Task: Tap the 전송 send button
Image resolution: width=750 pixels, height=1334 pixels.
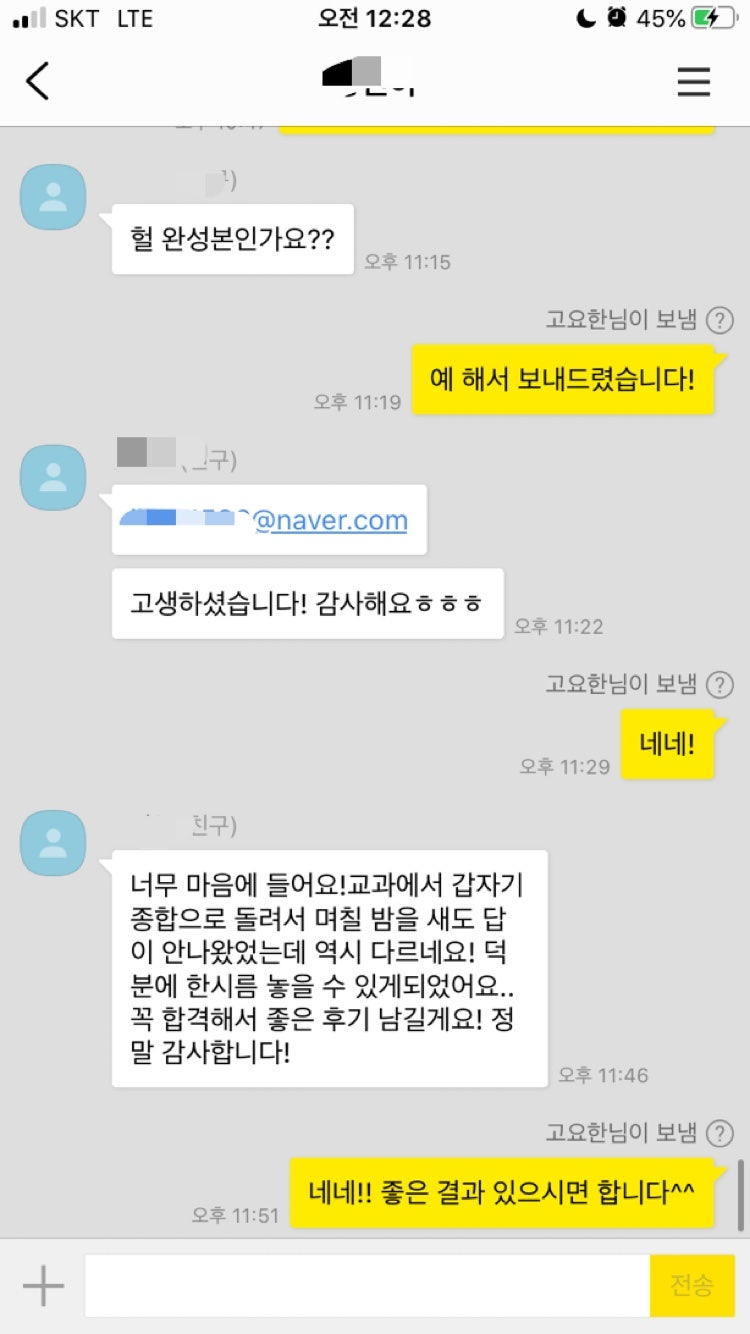Action: tap(692, 1286)
